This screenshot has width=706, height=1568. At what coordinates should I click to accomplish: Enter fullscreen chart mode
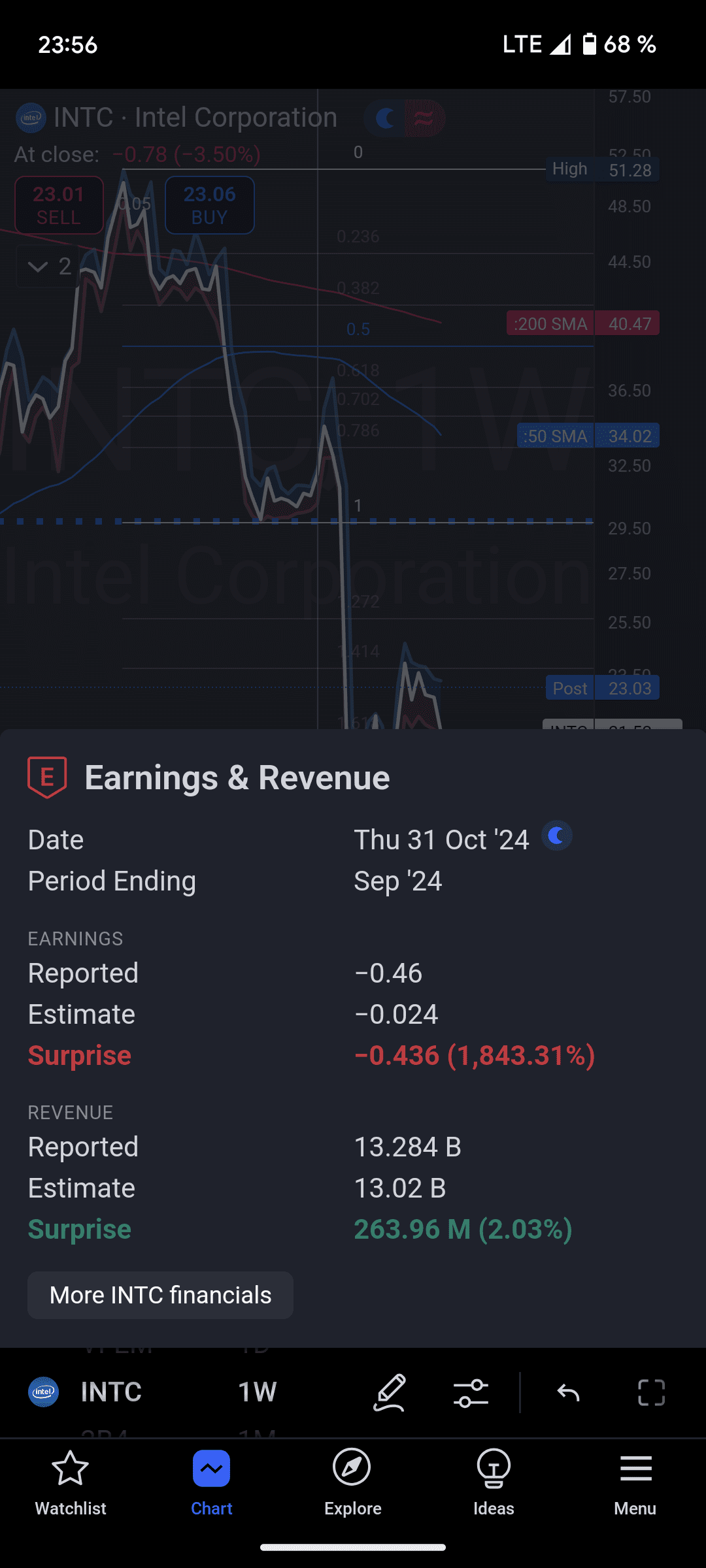pyautogui.click(x=651, y=1392)
